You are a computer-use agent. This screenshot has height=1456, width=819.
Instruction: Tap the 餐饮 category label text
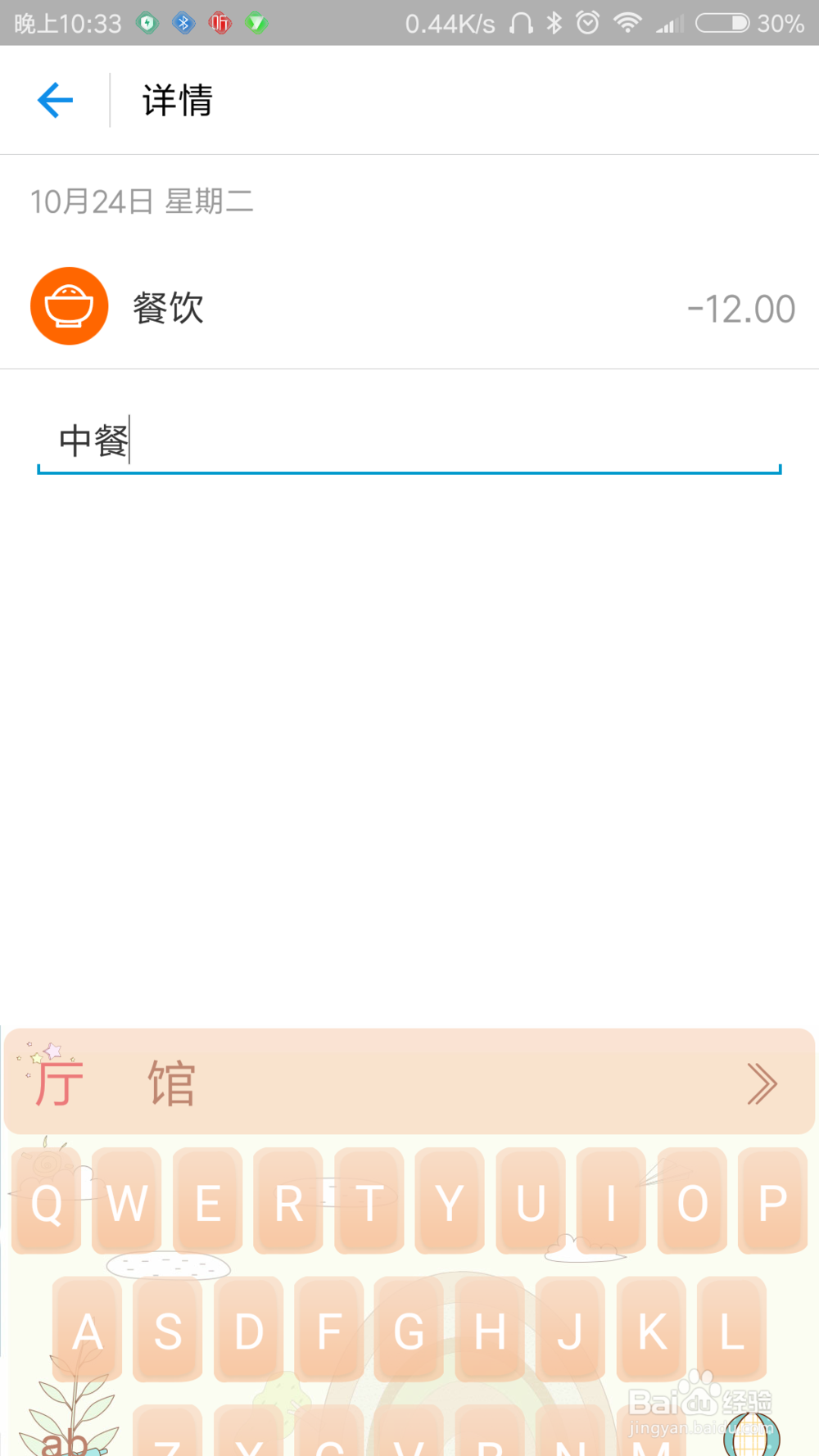[168, 307]
